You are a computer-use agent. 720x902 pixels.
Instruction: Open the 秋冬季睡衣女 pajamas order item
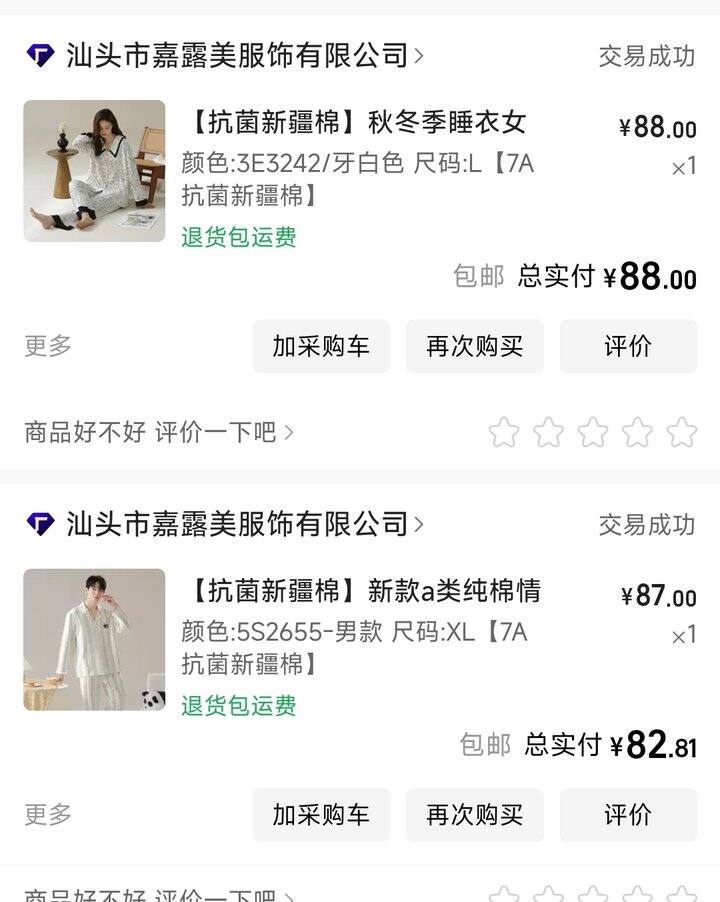[x=357, y=123]
